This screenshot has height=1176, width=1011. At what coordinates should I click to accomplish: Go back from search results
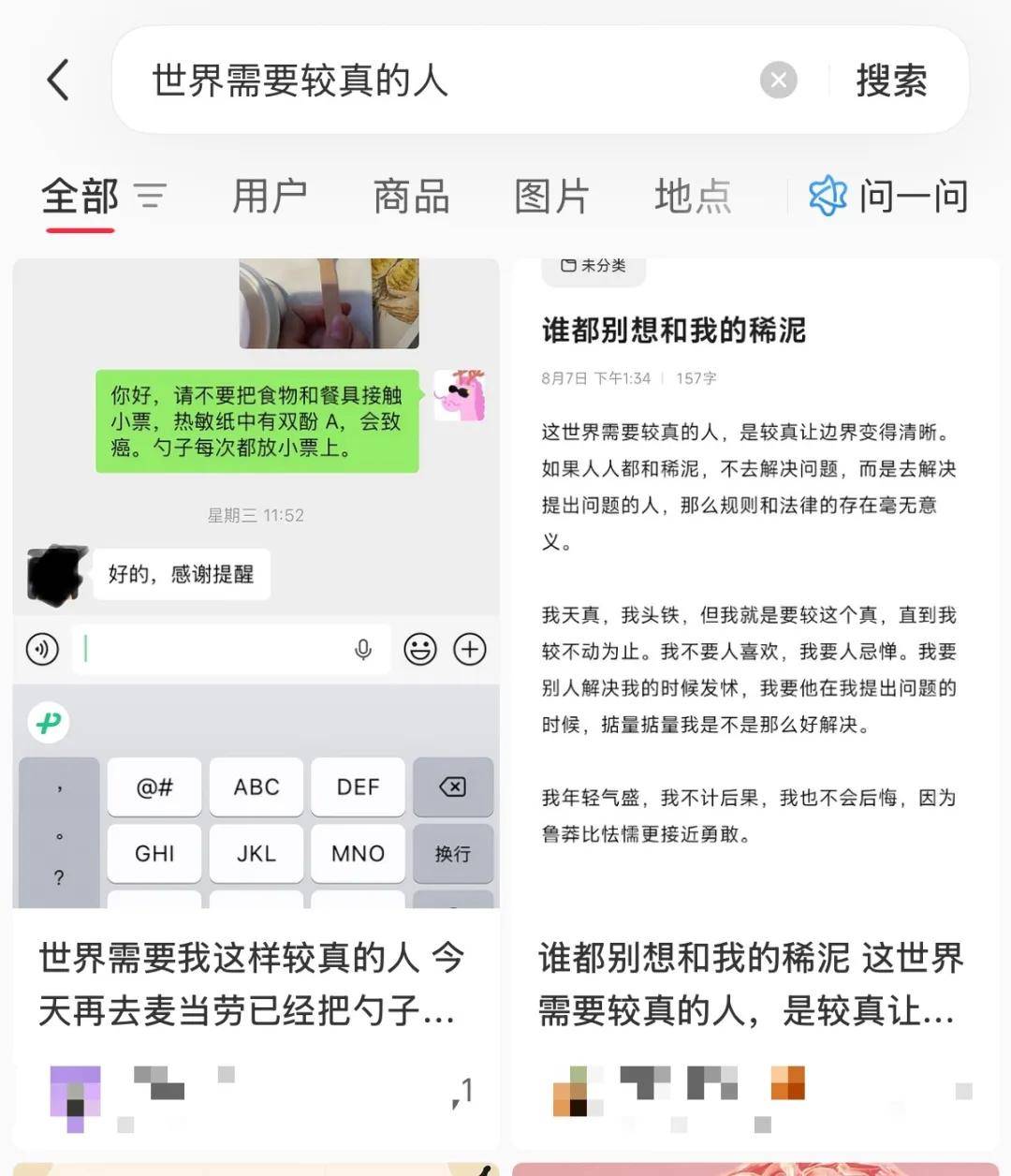tap(58, 80)
